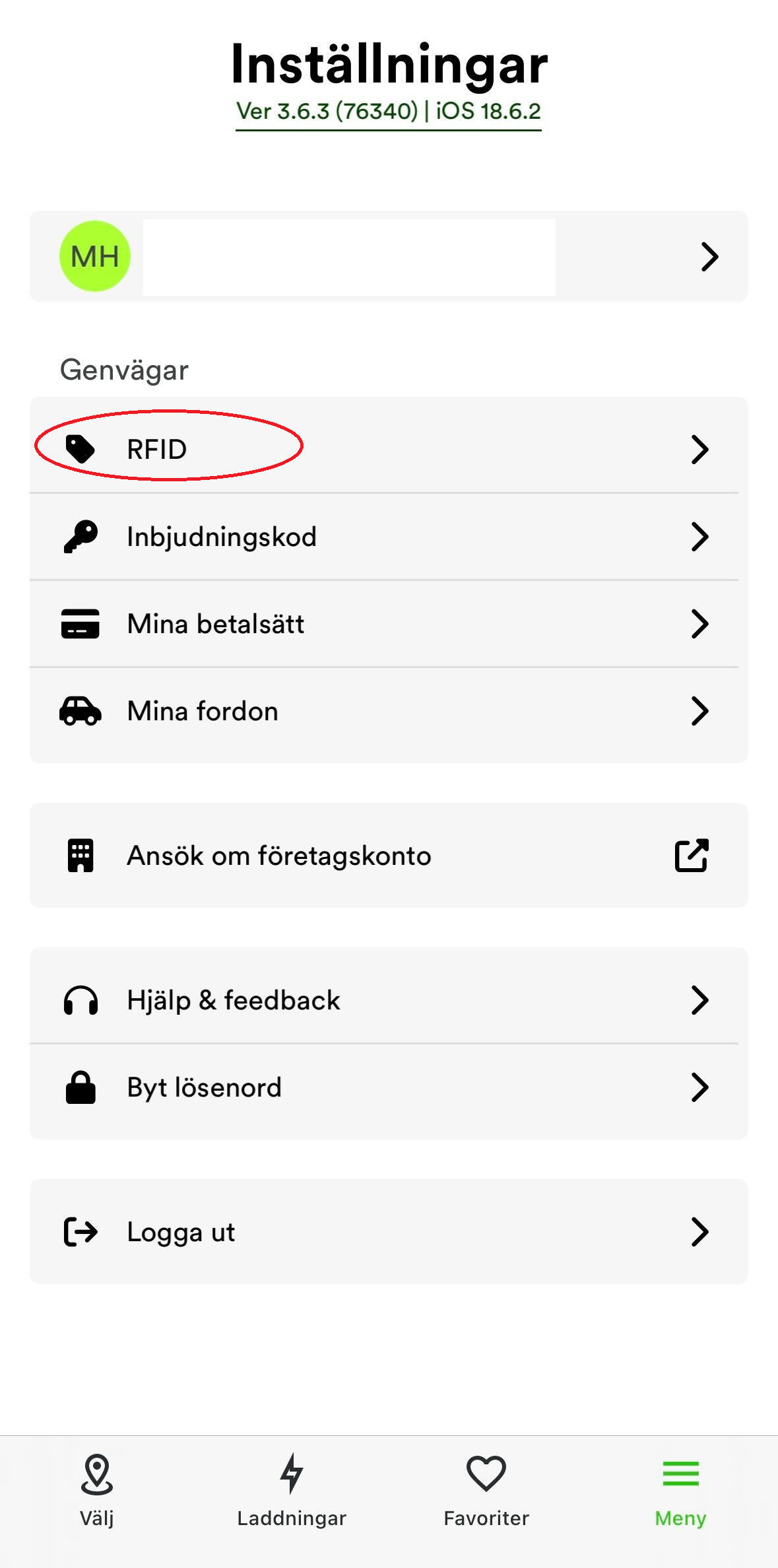Image resolution: width=778 pixels, height=1568 pixels.
Task: Open Hjälp & feedback
Action: (389, 1000)
